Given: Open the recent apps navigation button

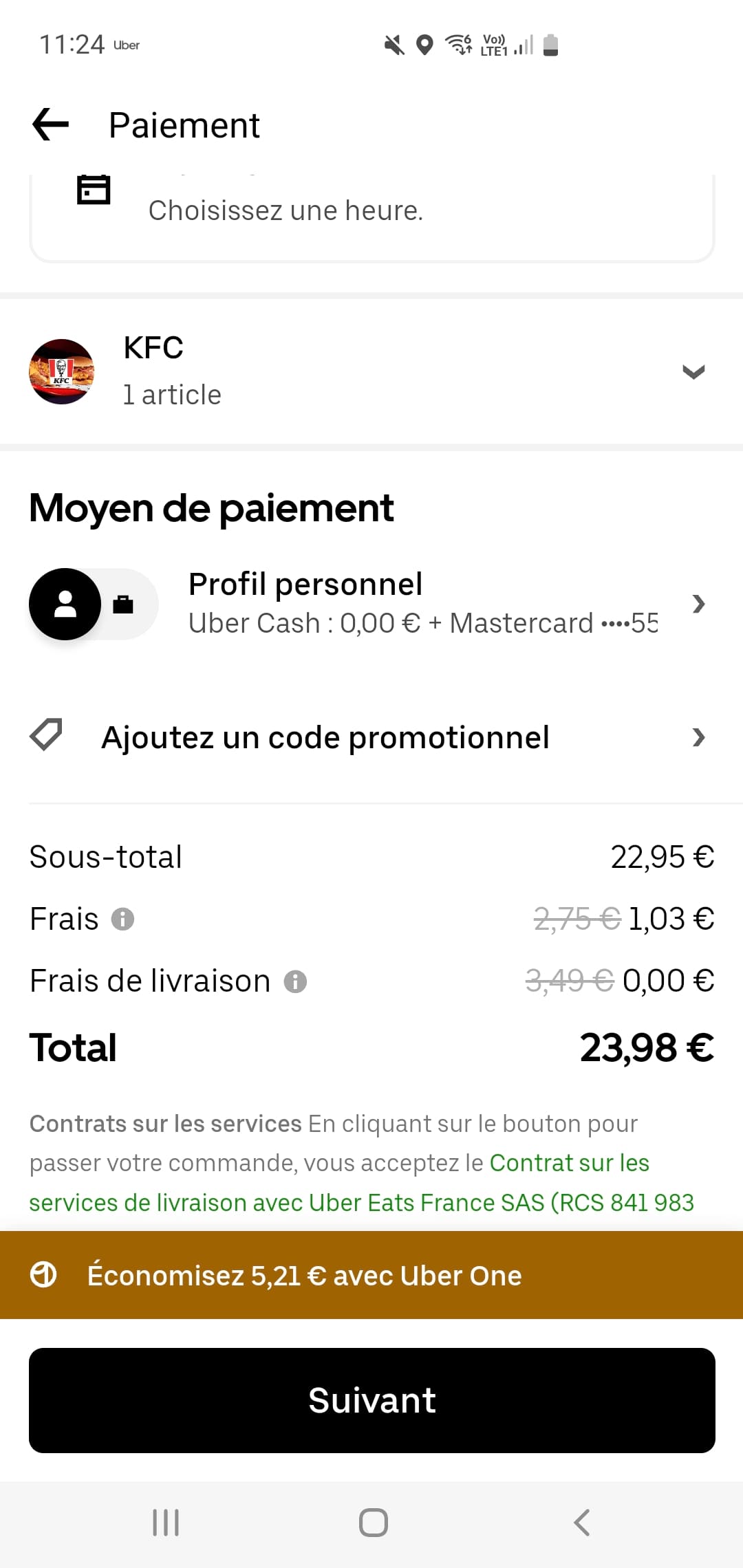Looking at the screenshot, I should click(165, 1522).
